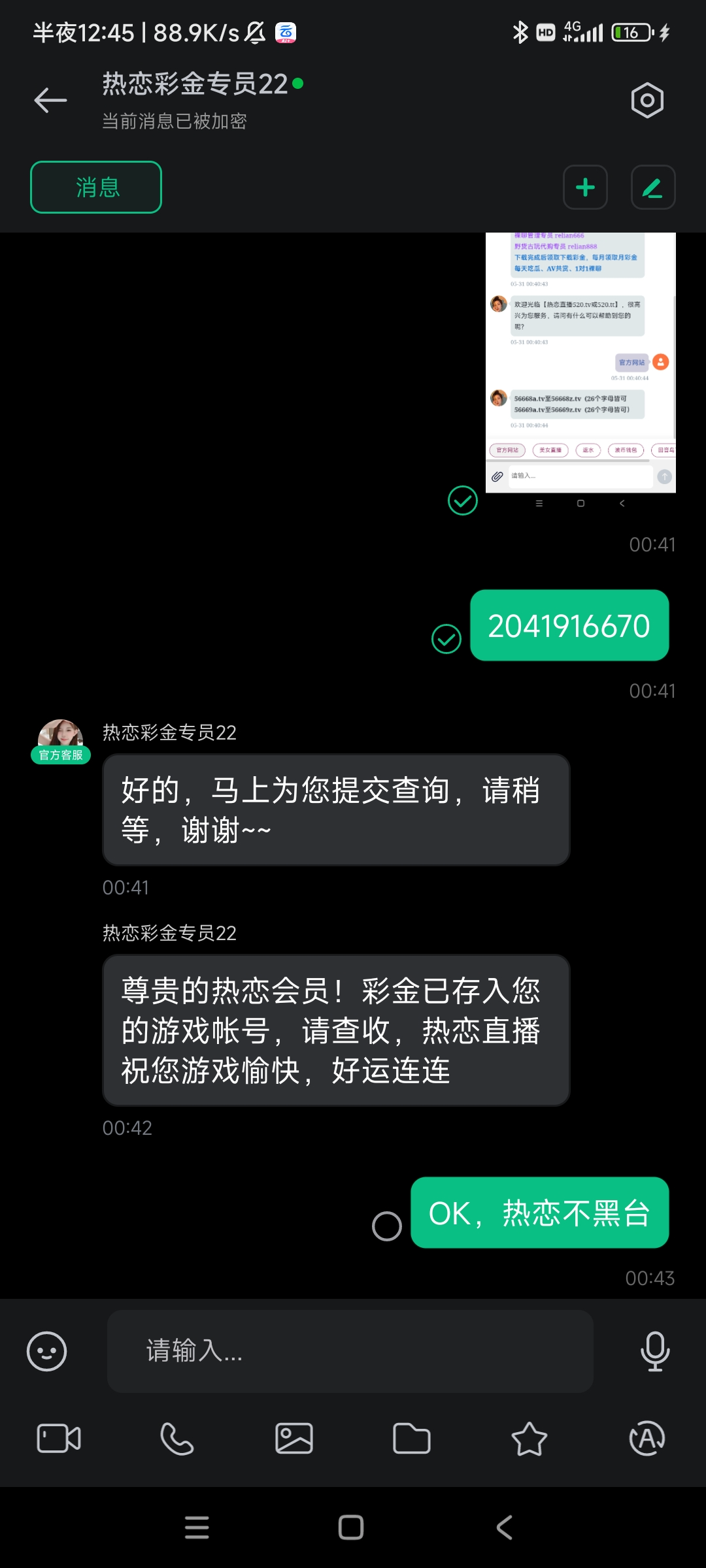706x1568 pixels.
Task: Tap the green online status dot
Action: pos(299,84)
